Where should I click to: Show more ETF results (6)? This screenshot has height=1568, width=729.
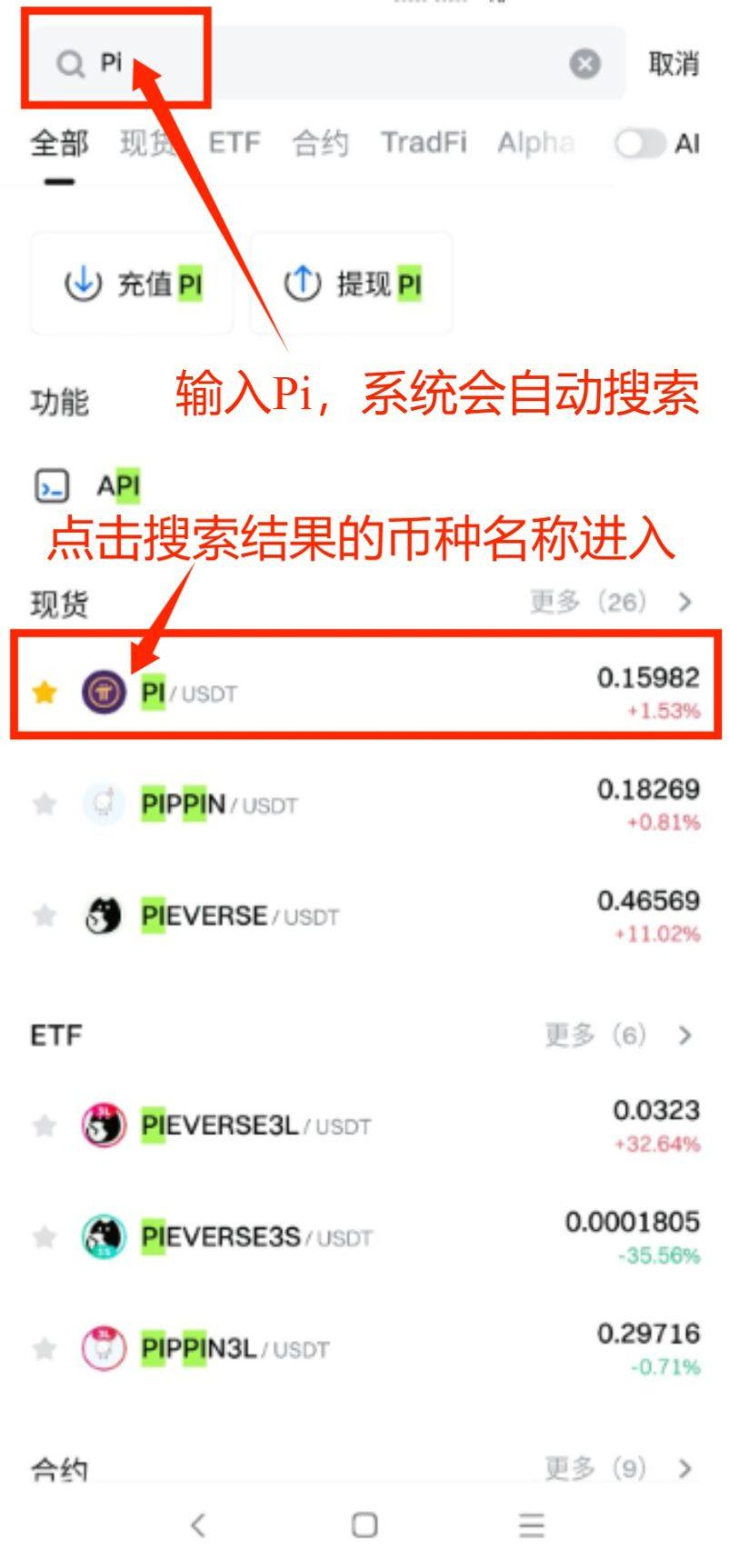[x=618, y=1034]
